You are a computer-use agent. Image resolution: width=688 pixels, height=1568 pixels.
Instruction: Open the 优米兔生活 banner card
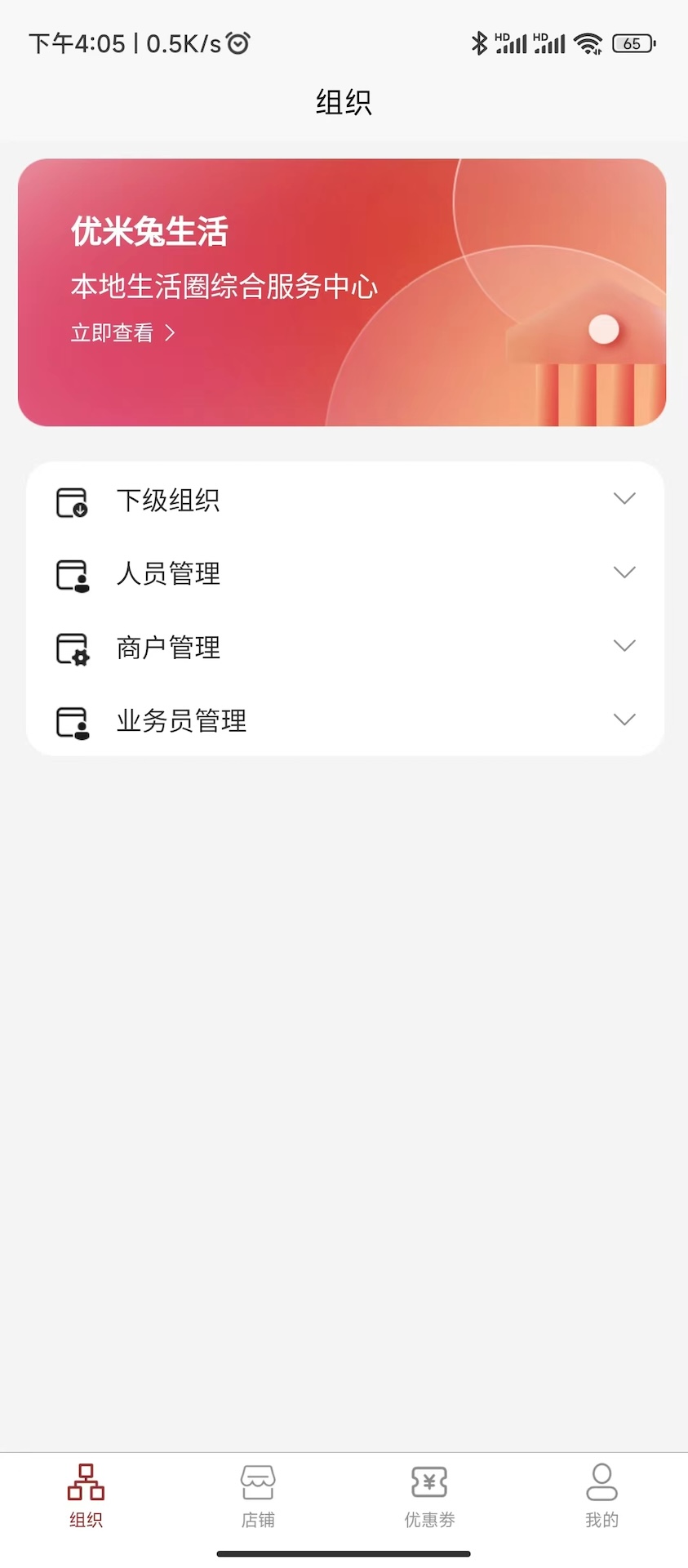344,292
